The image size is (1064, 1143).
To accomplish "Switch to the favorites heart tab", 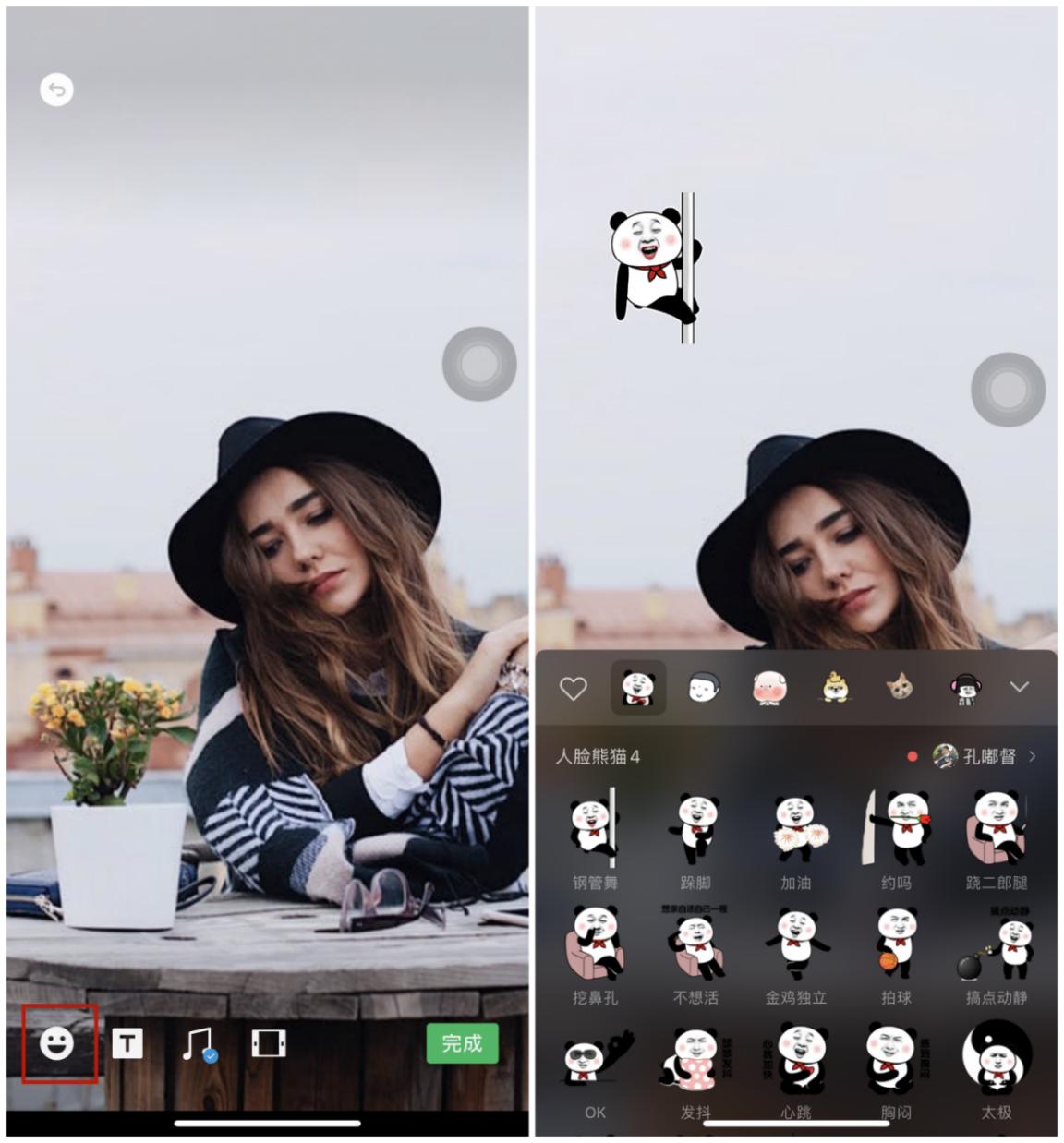I will click(x=573, y=688).
